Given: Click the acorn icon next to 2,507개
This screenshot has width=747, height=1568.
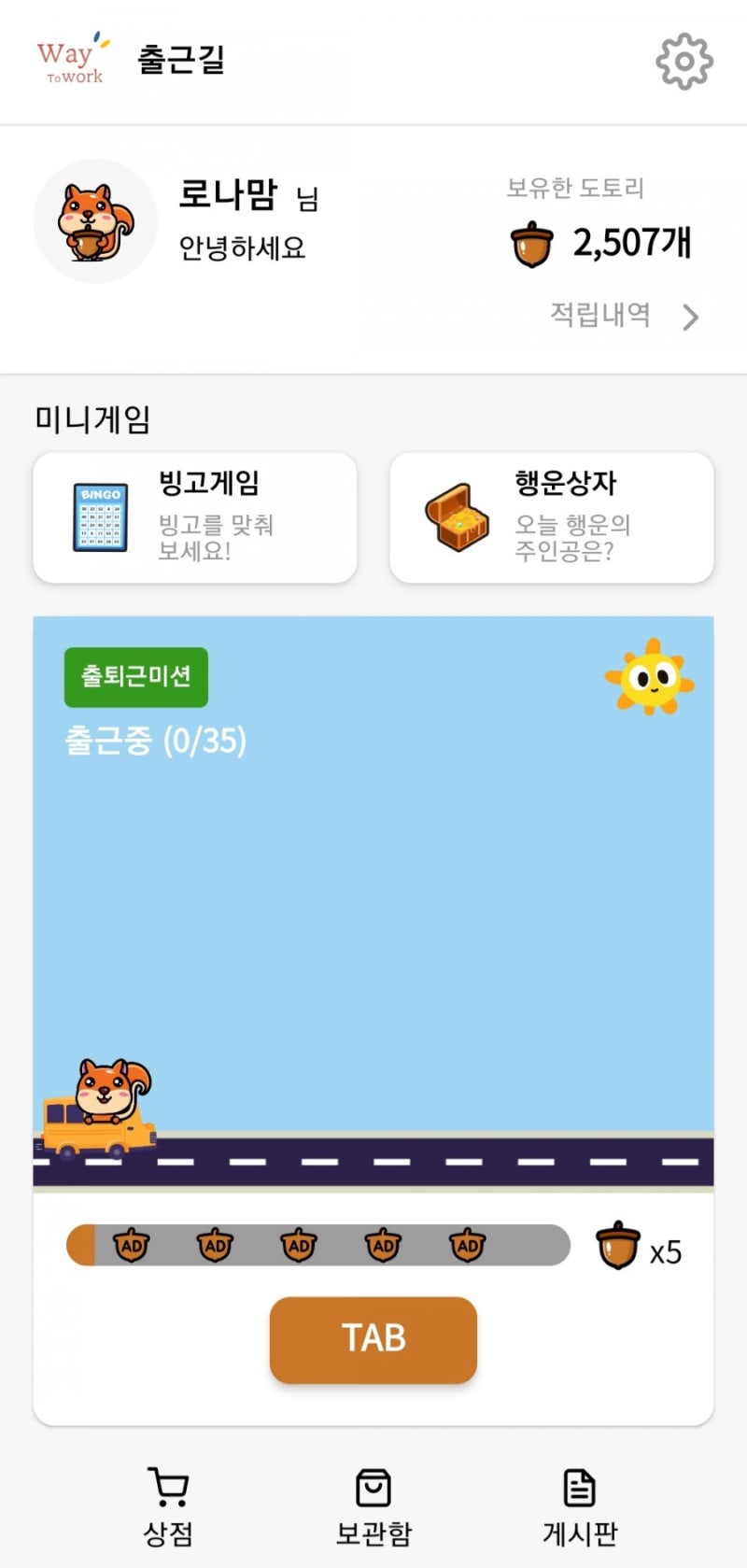Looking at the screenshot, I should (x=530, y=241).
